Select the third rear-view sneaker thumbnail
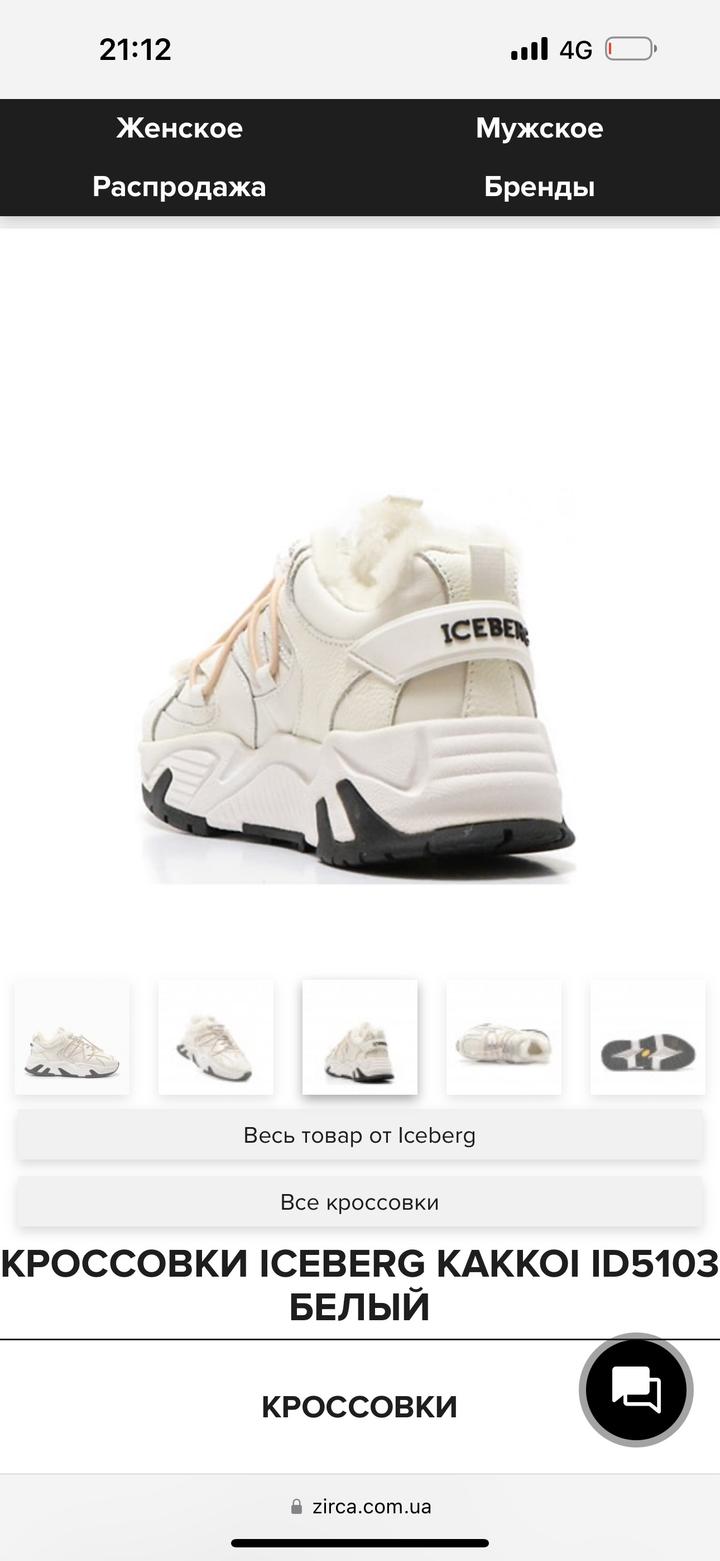 click(x=360, y=1037)
